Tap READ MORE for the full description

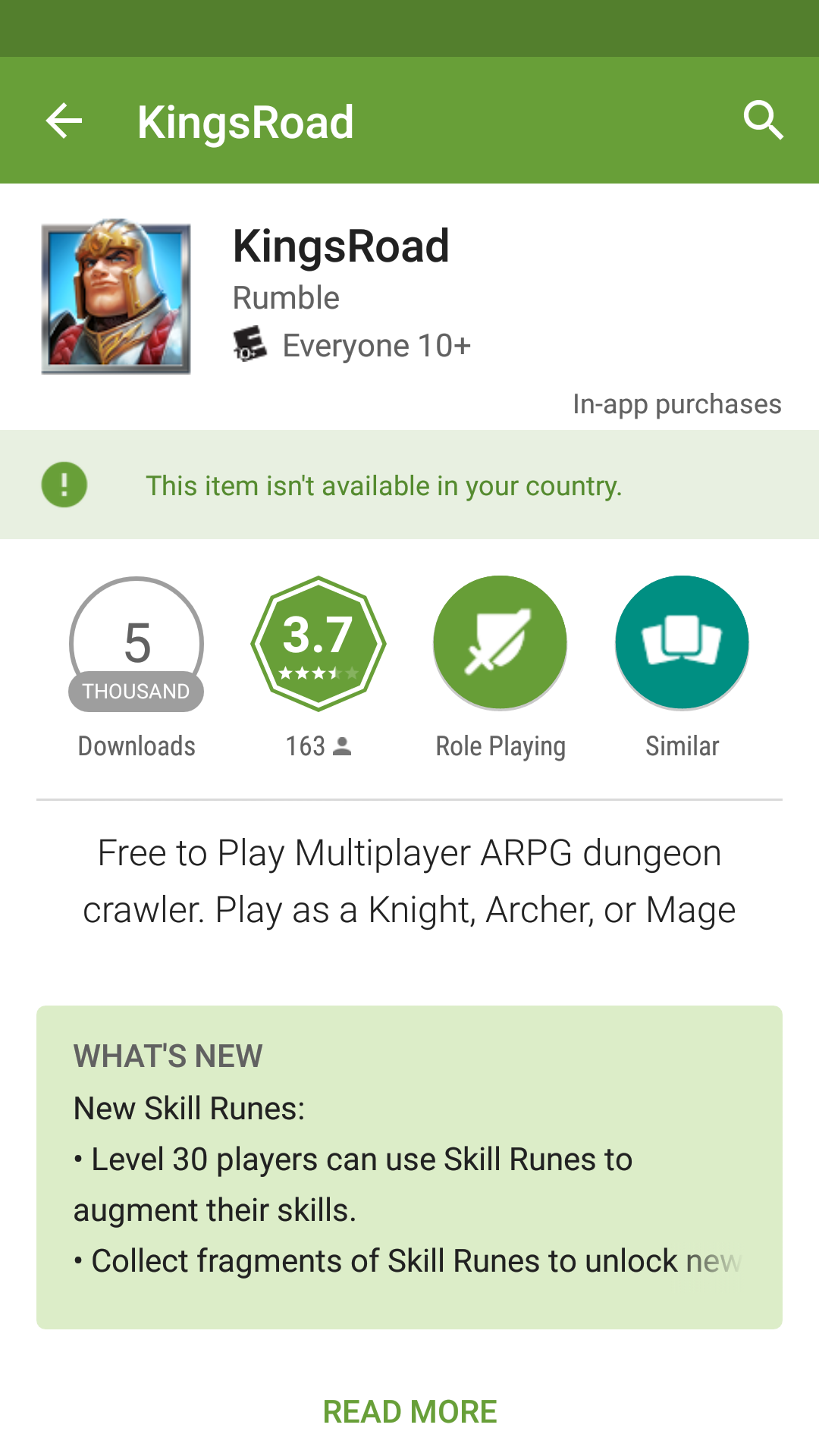click(409, 1412)
